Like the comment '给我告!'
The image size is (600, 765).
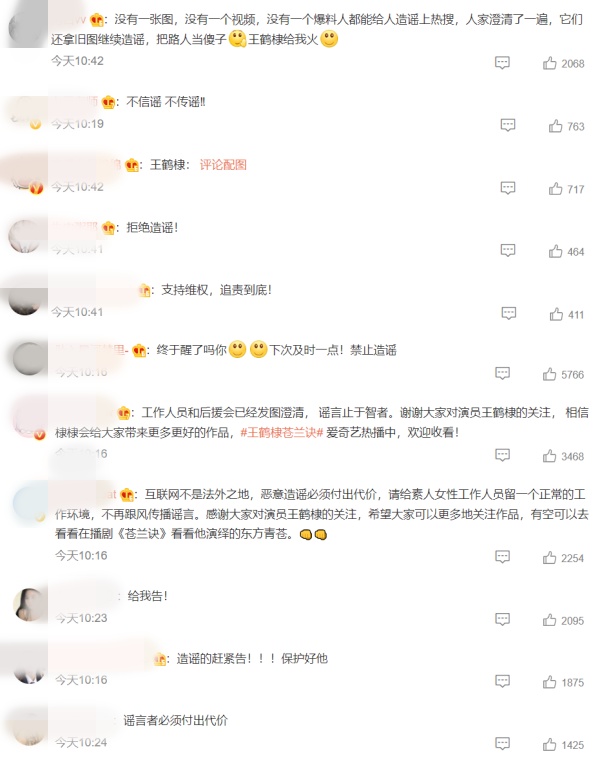coord(550,620)
